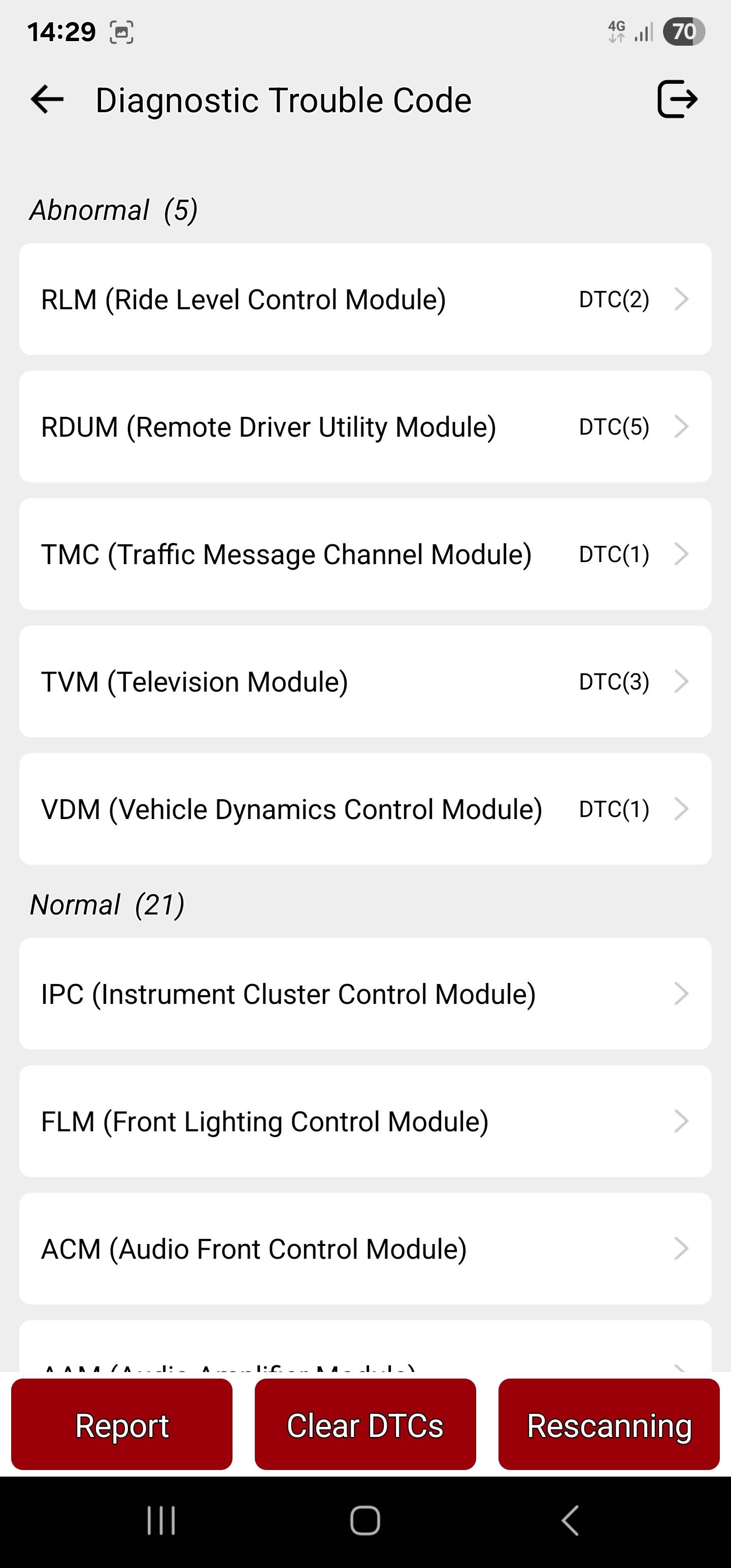
Task: Open FLM Front Lighting Control Module
Action: (365, 1121)
